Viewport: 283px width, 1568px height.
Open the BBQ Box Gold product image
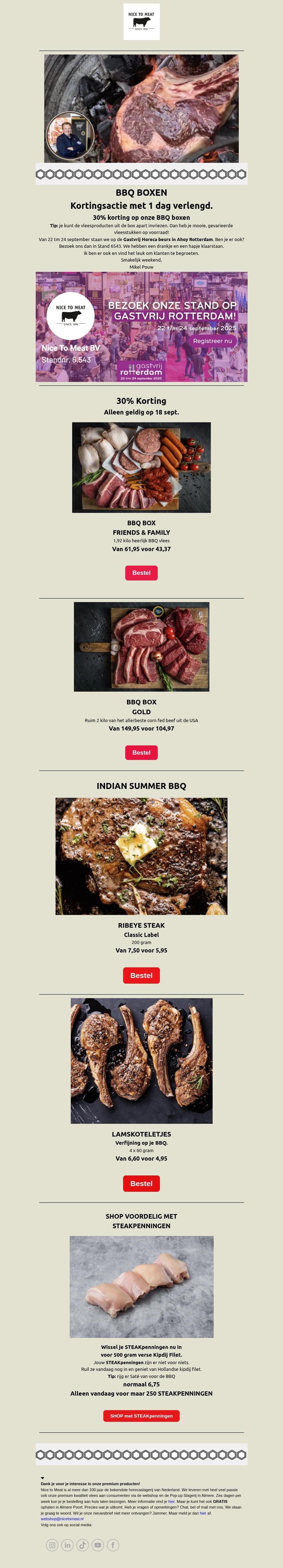(x=141, y=646)
